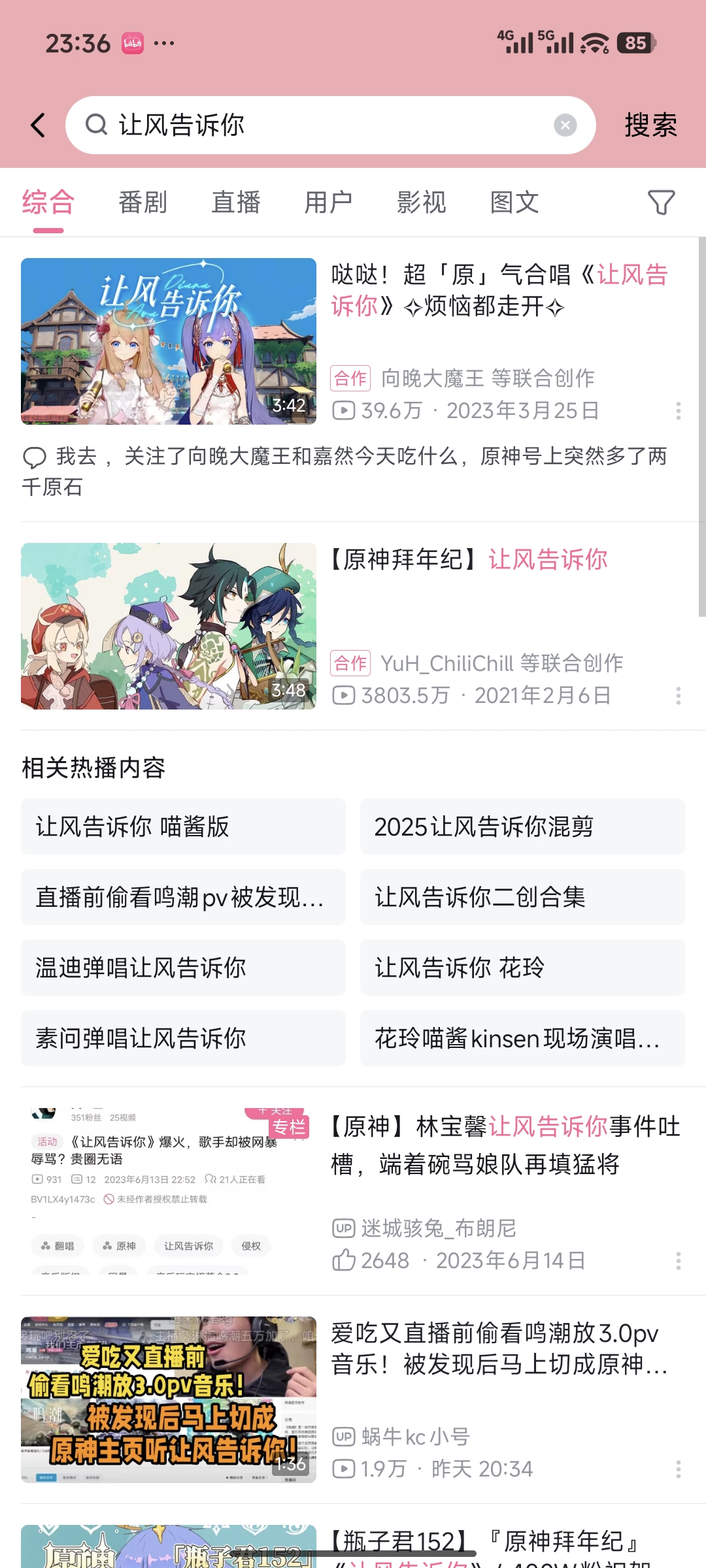Open more options for YuH_ChiliChill video
The width and height of the screenshot is (706, 1568).
point(678,696)
